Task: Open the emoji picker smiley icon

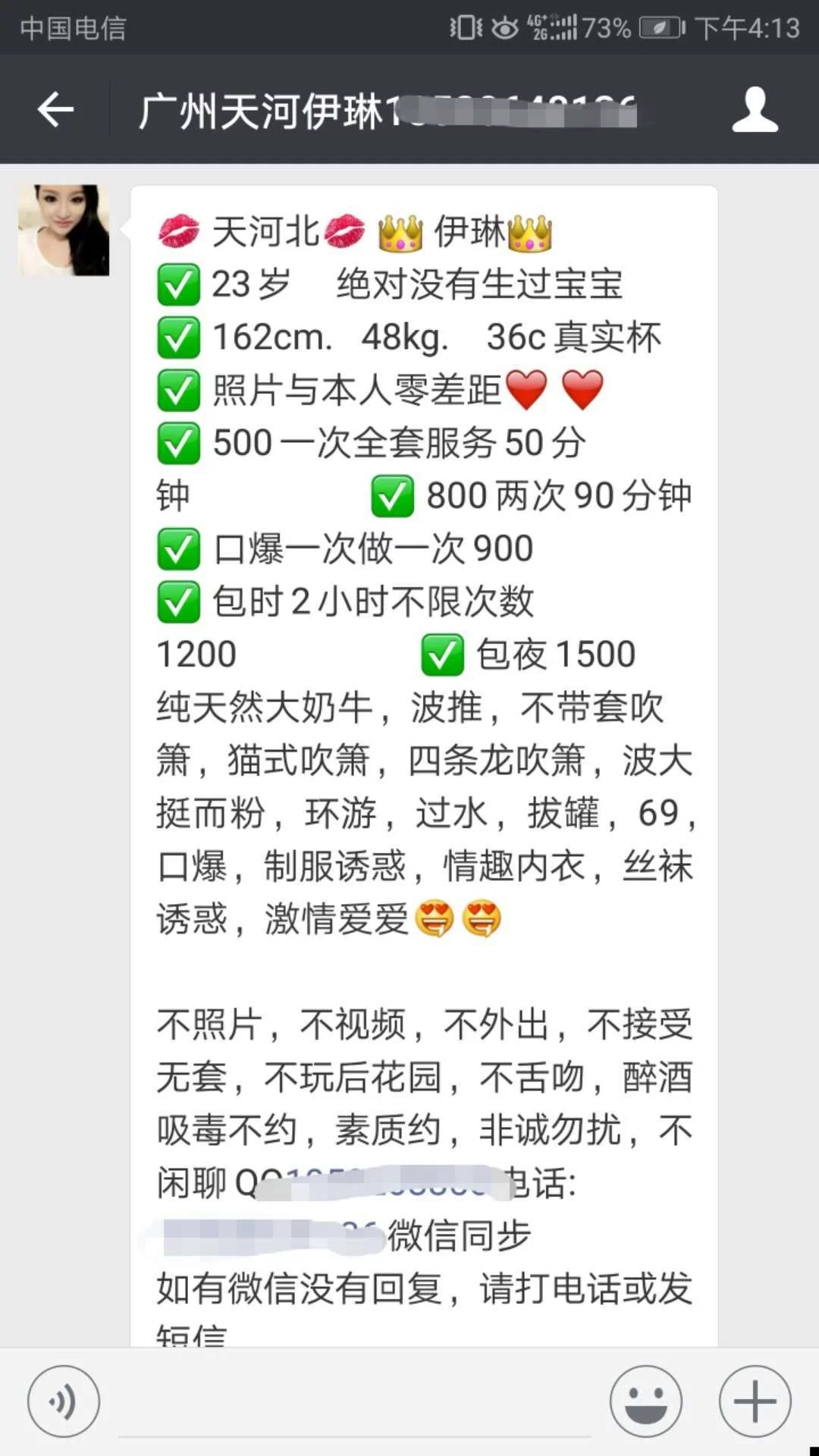Action: pyautogui.click(x=645, y=1401)
